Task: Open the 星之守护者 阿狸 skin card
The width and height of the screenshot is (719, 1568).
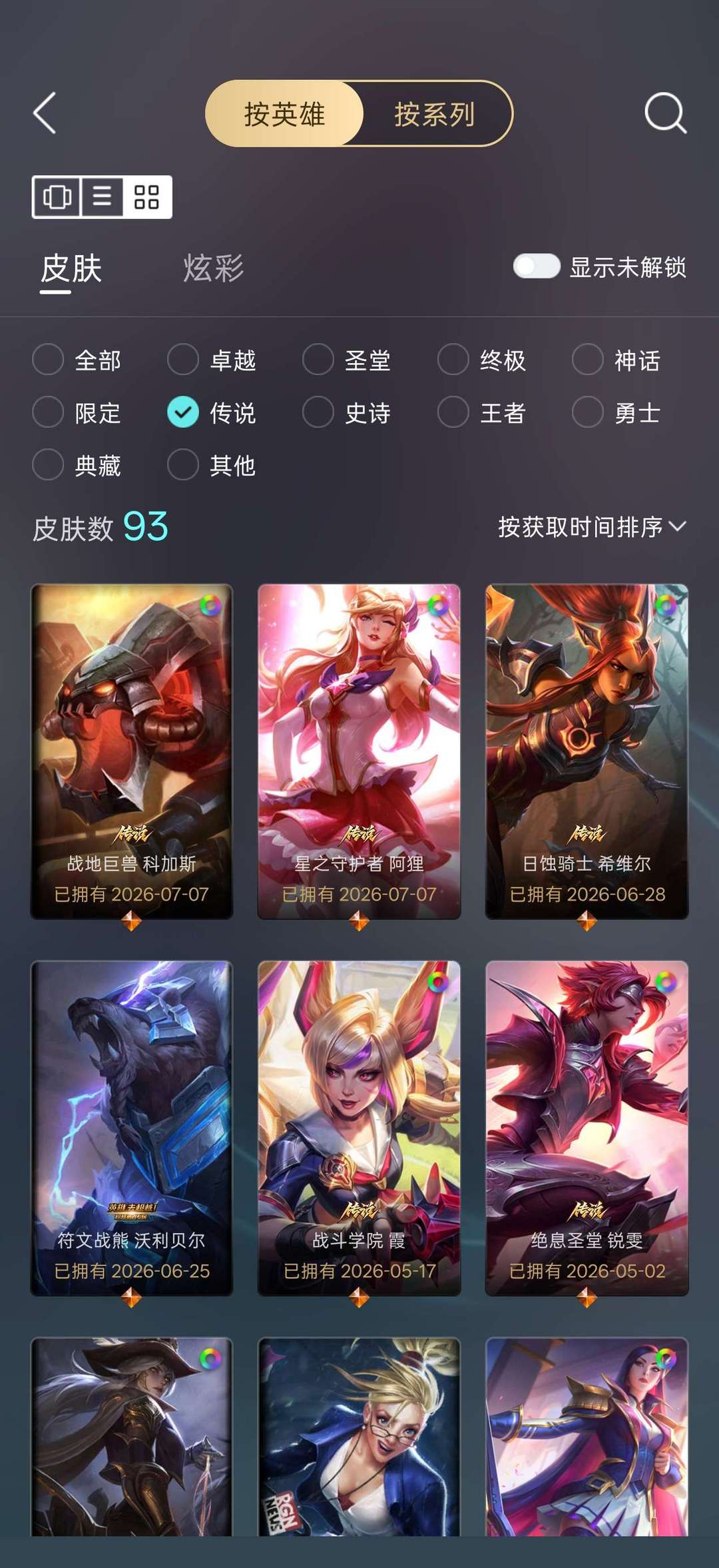Action: [359, 752]
